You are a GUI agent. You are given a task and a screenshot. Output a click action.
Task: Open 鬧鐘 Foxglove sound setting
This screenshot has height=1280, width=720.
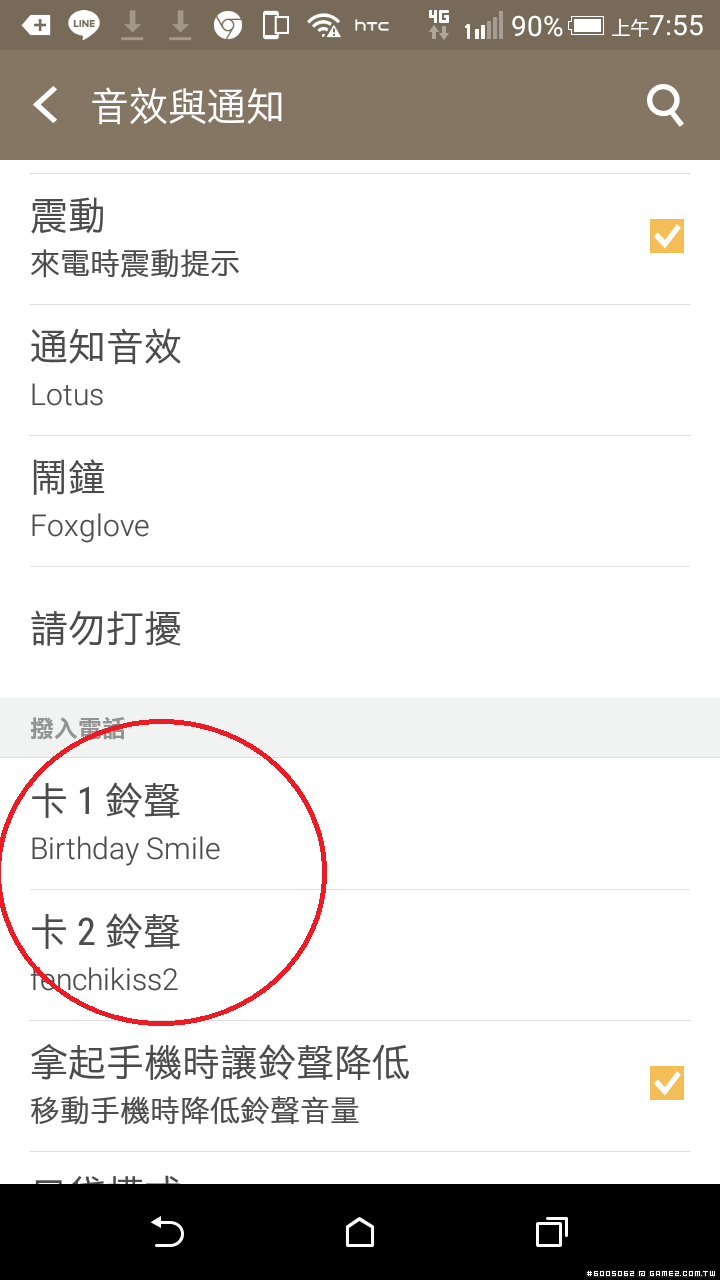click(x=360, y=501)
